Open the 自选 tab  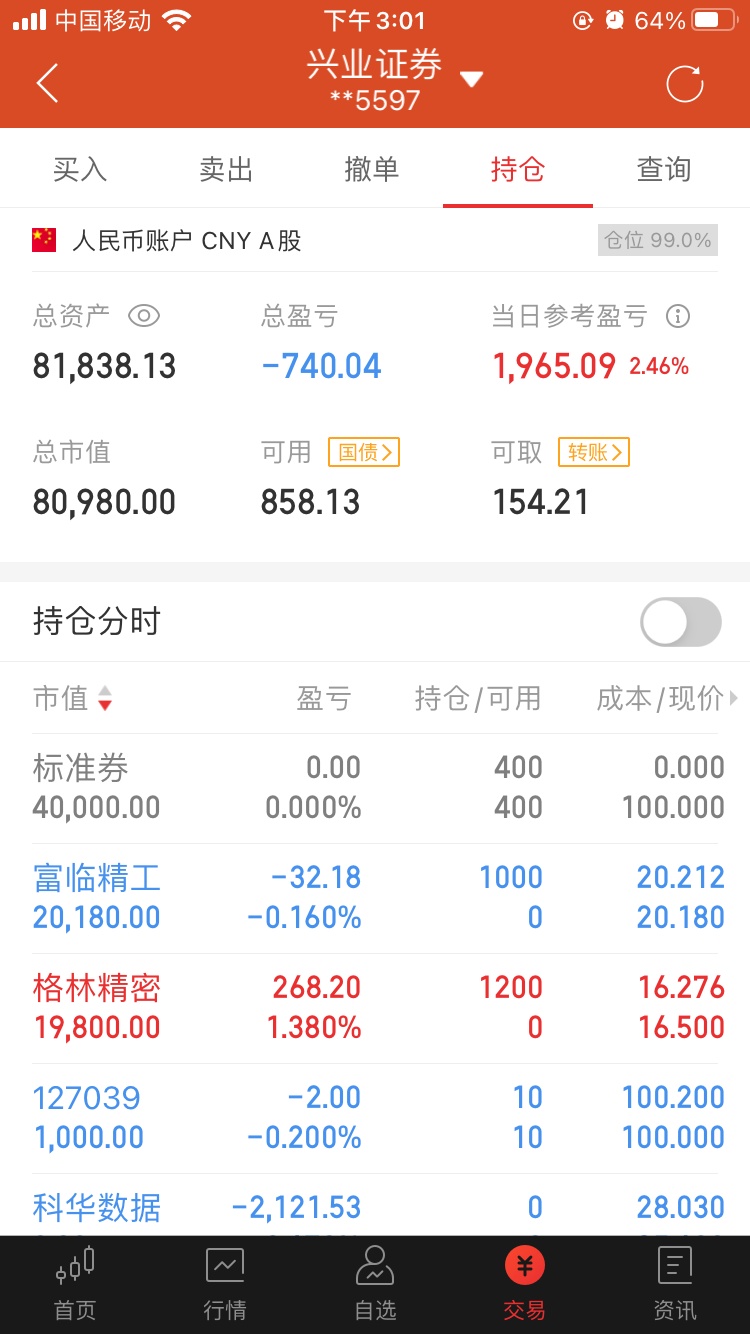[375, 1285]
